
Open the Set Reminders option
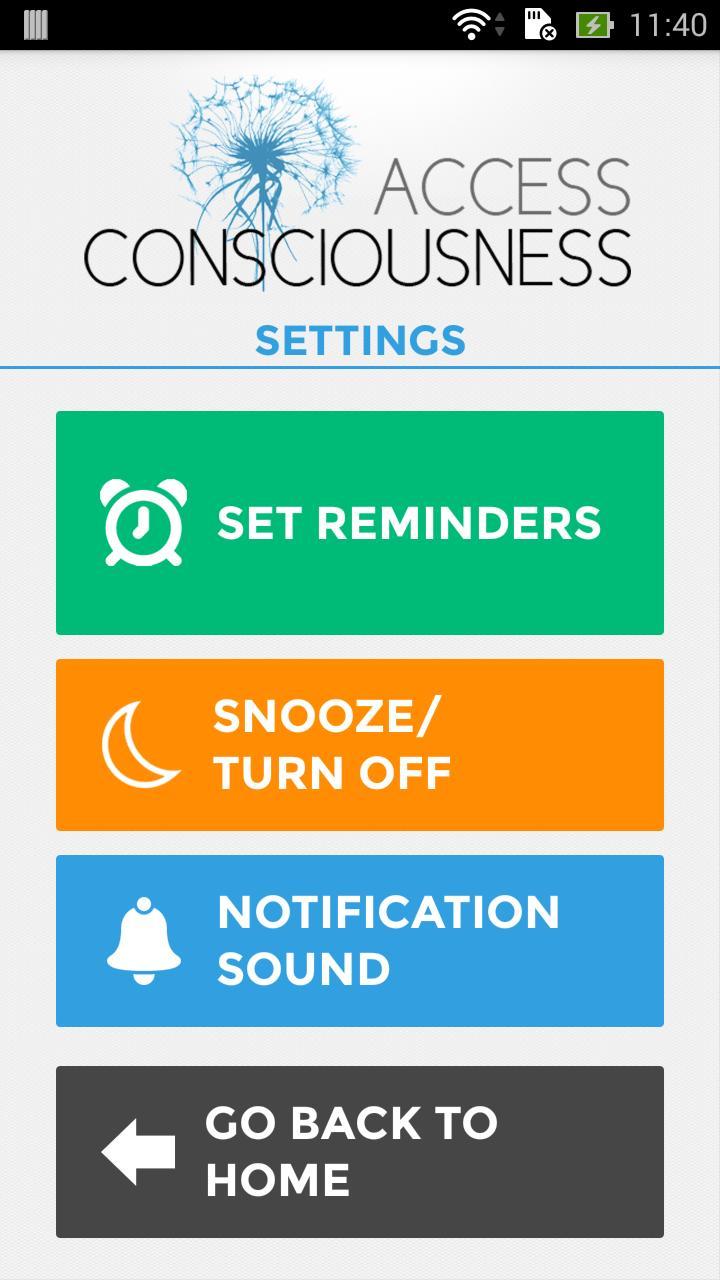tap(360, 523)
